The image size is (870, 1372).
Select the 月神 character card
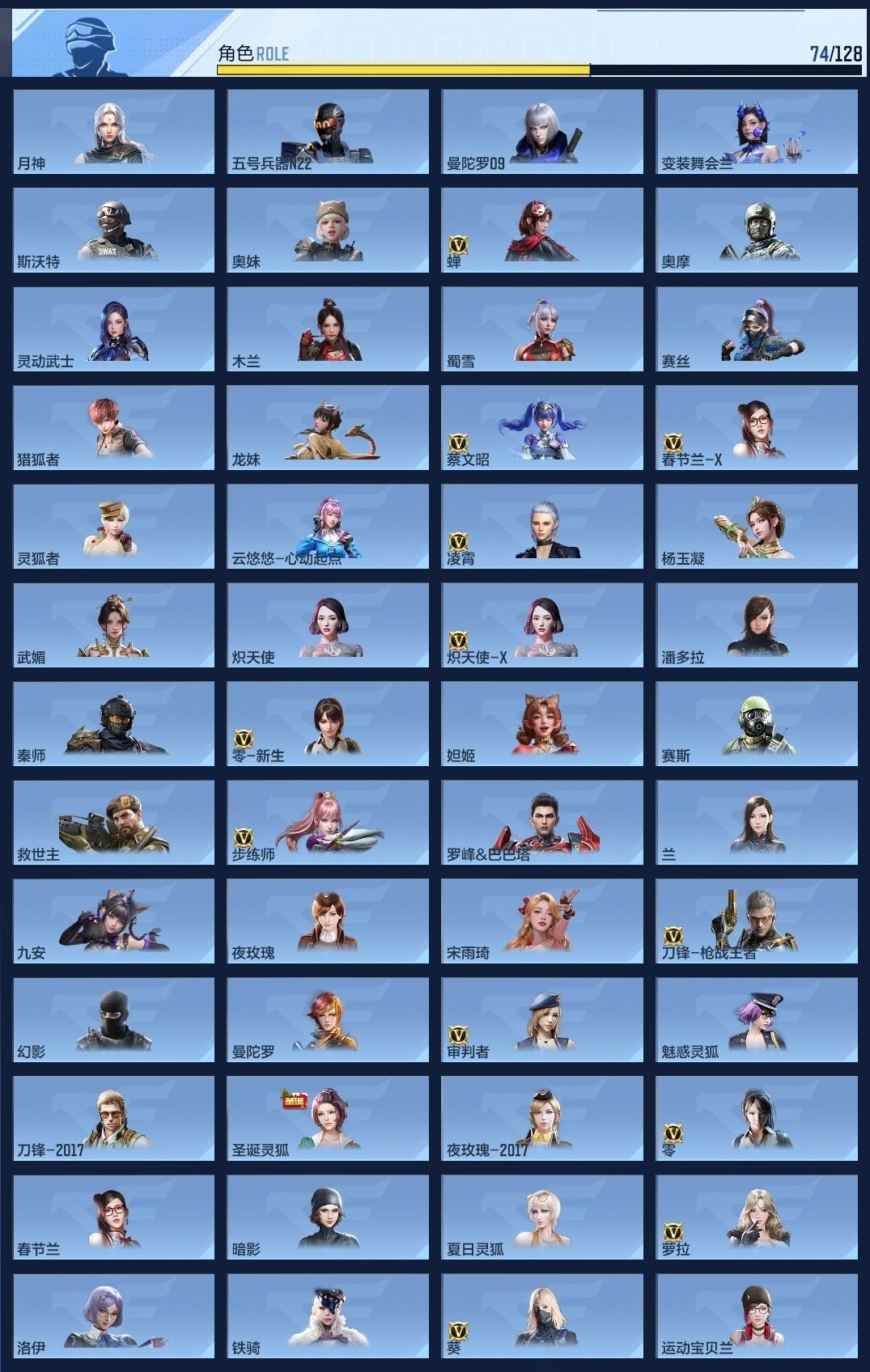tap(114, 131)
